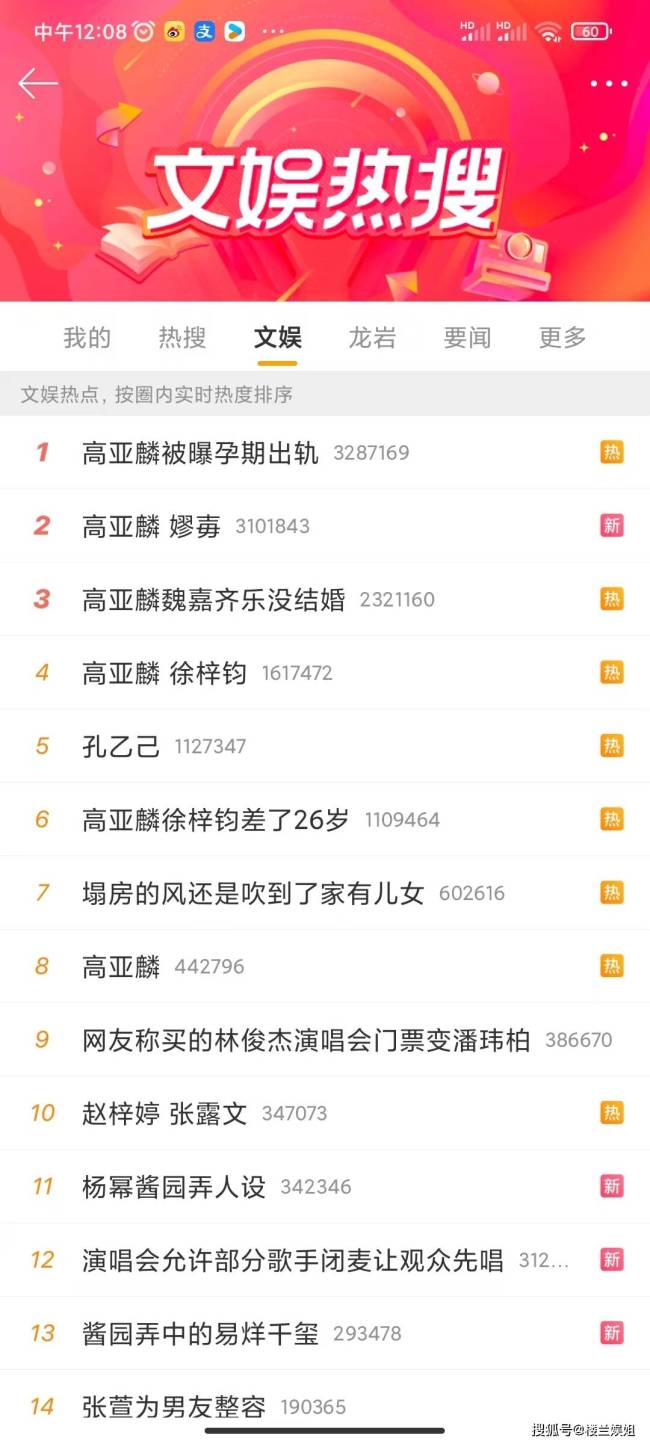
Task: Open topic 高亚麟魏嘉齐乐没结婚
Action: (213, 600)
